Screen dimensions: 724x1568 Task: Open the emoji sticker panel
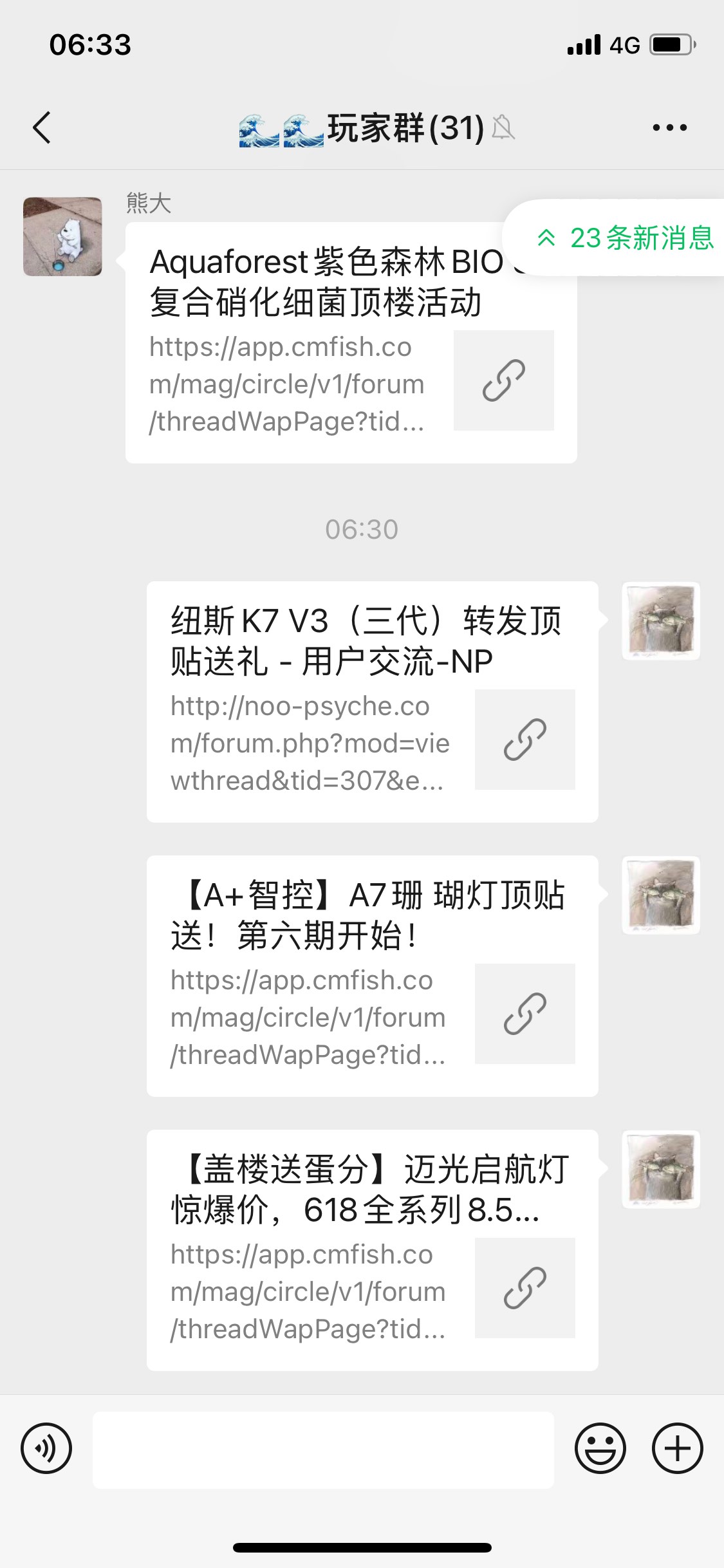600,1448
